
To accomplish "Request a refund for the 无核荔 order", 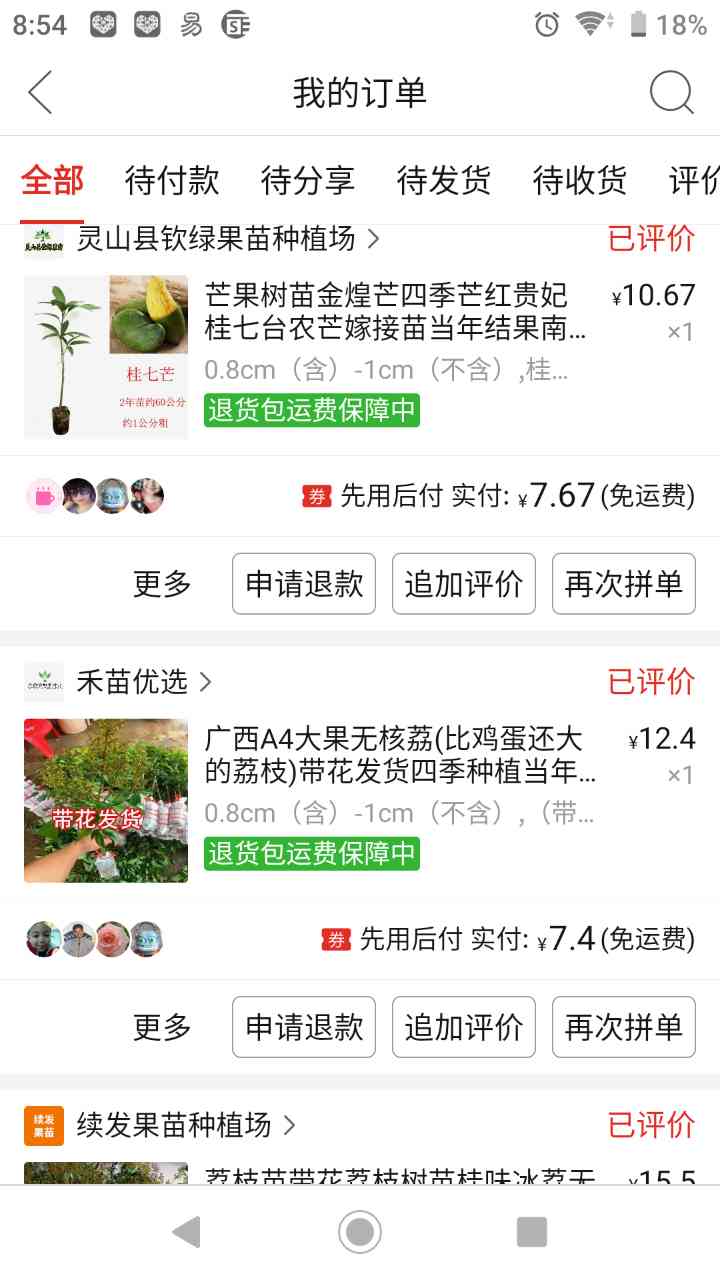I will pyautogui.click(x=304, y=1027).
